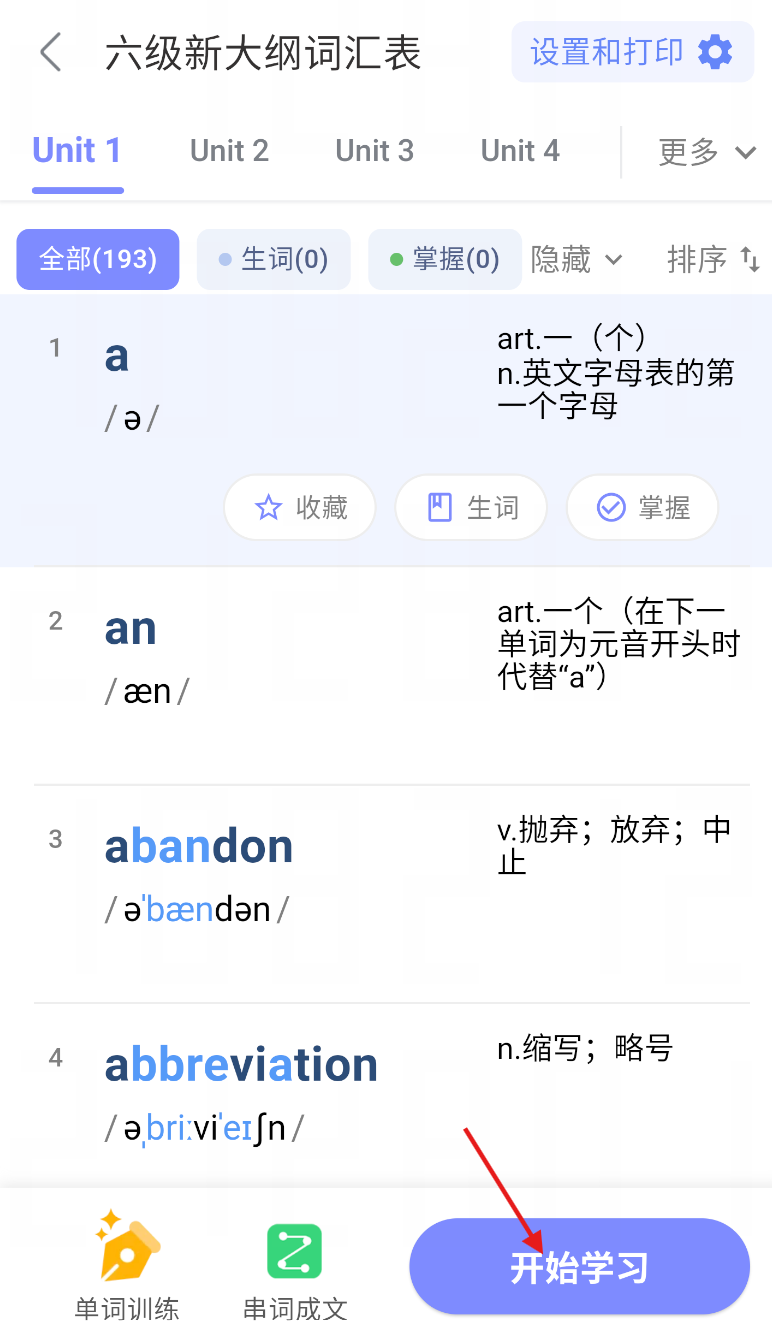Image resolution: width=772 pixels, height=1324 pixels.
Task: Mark word "a" as 掌握
Action: click(x=643, y=508)
